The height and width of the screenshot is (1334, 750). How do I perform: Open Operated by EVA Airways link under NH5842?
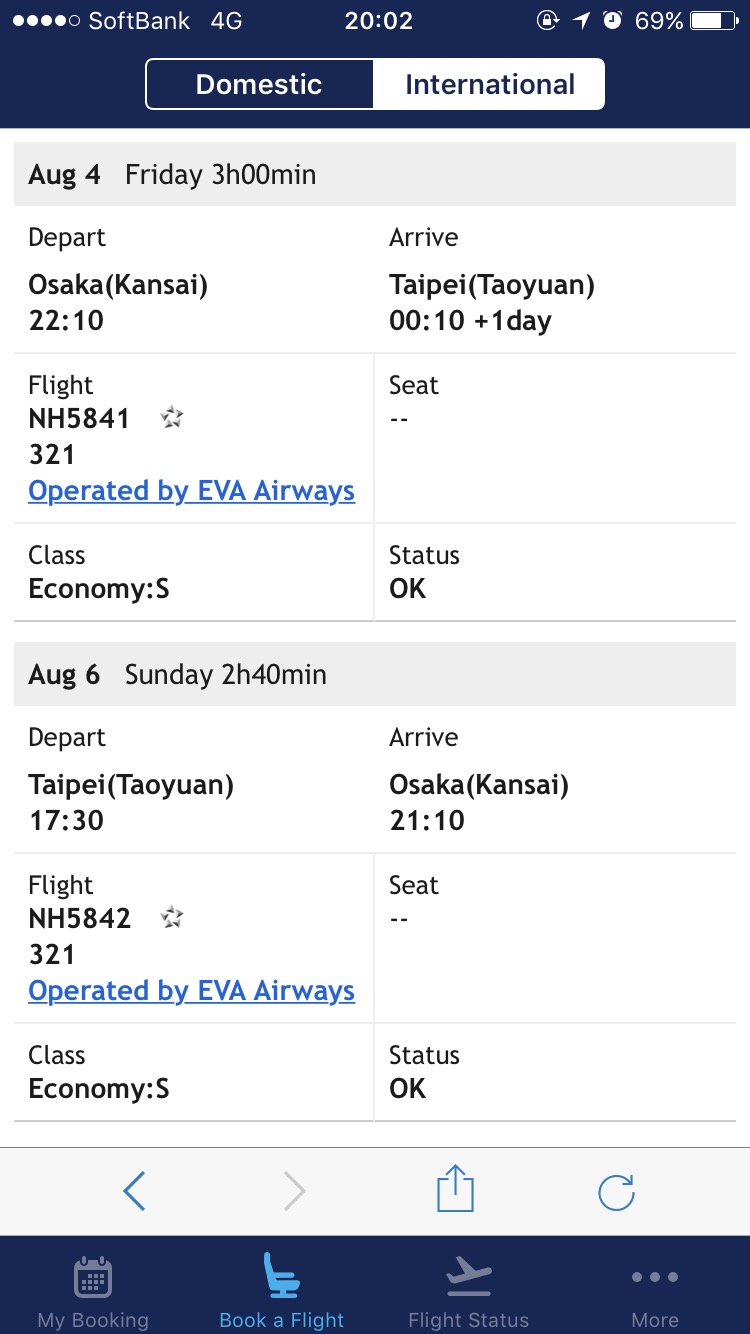click(191, 991)
